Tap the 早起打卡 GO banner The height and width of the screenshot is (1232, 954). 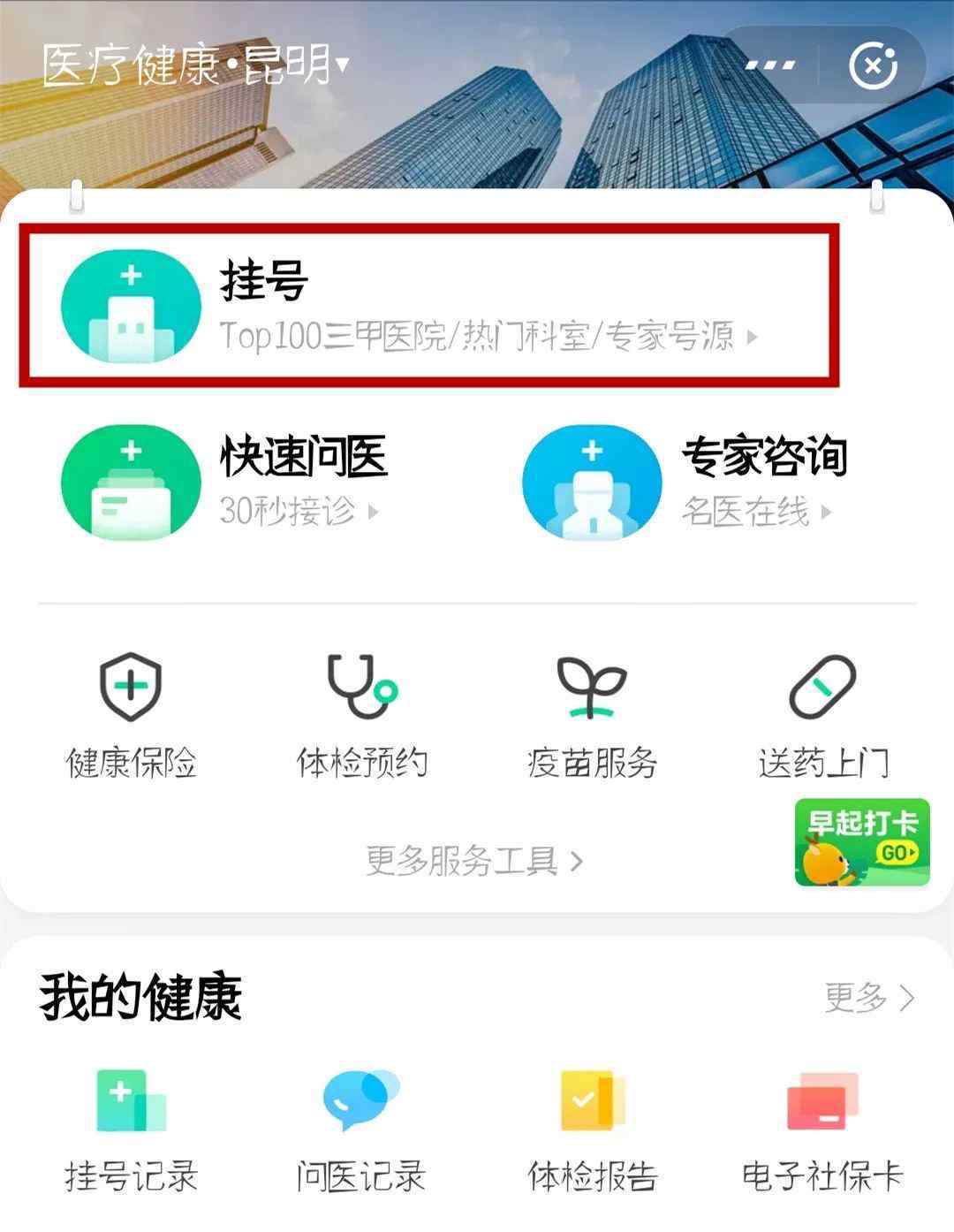pos(861,842)
